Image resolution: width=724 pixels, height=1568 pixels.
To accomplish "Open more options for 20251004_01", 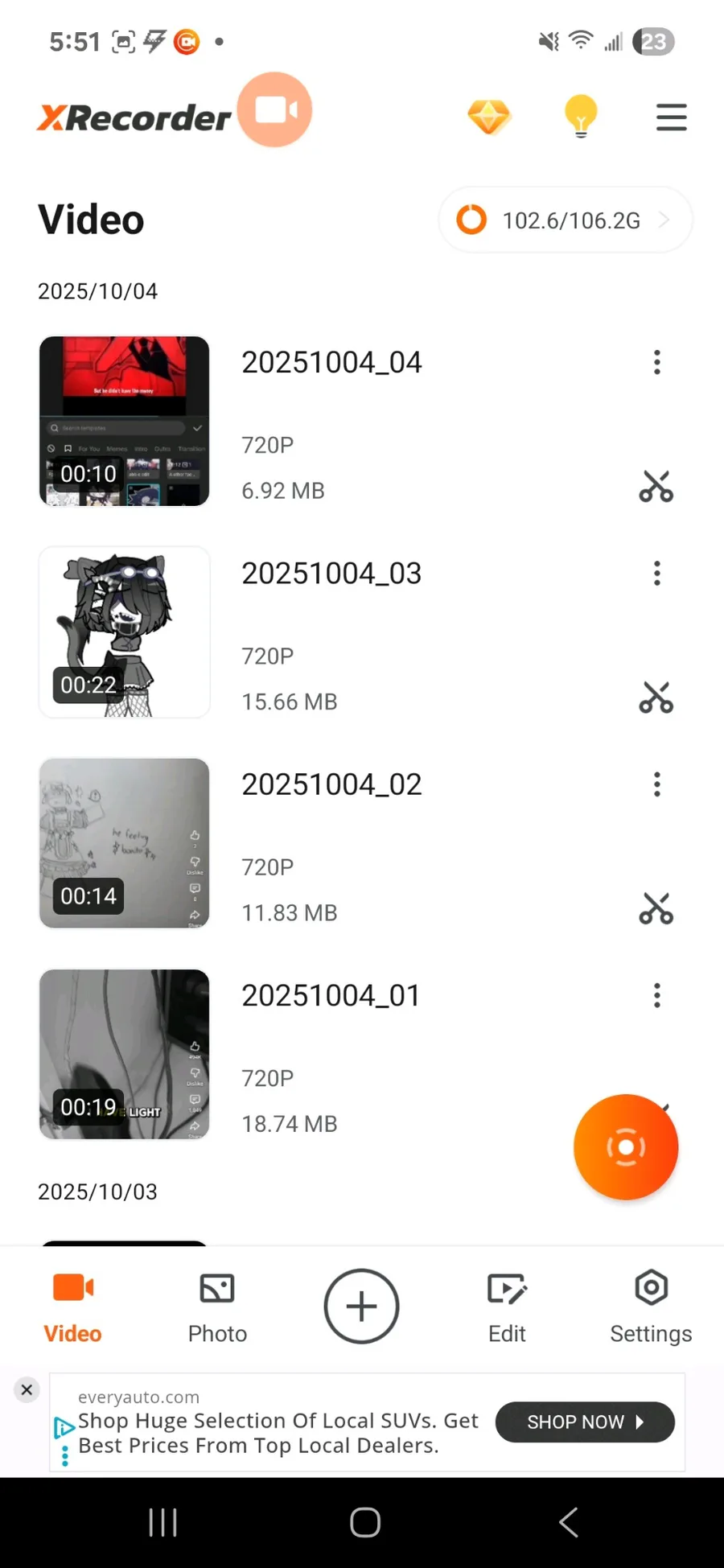I will coord(657,996).
